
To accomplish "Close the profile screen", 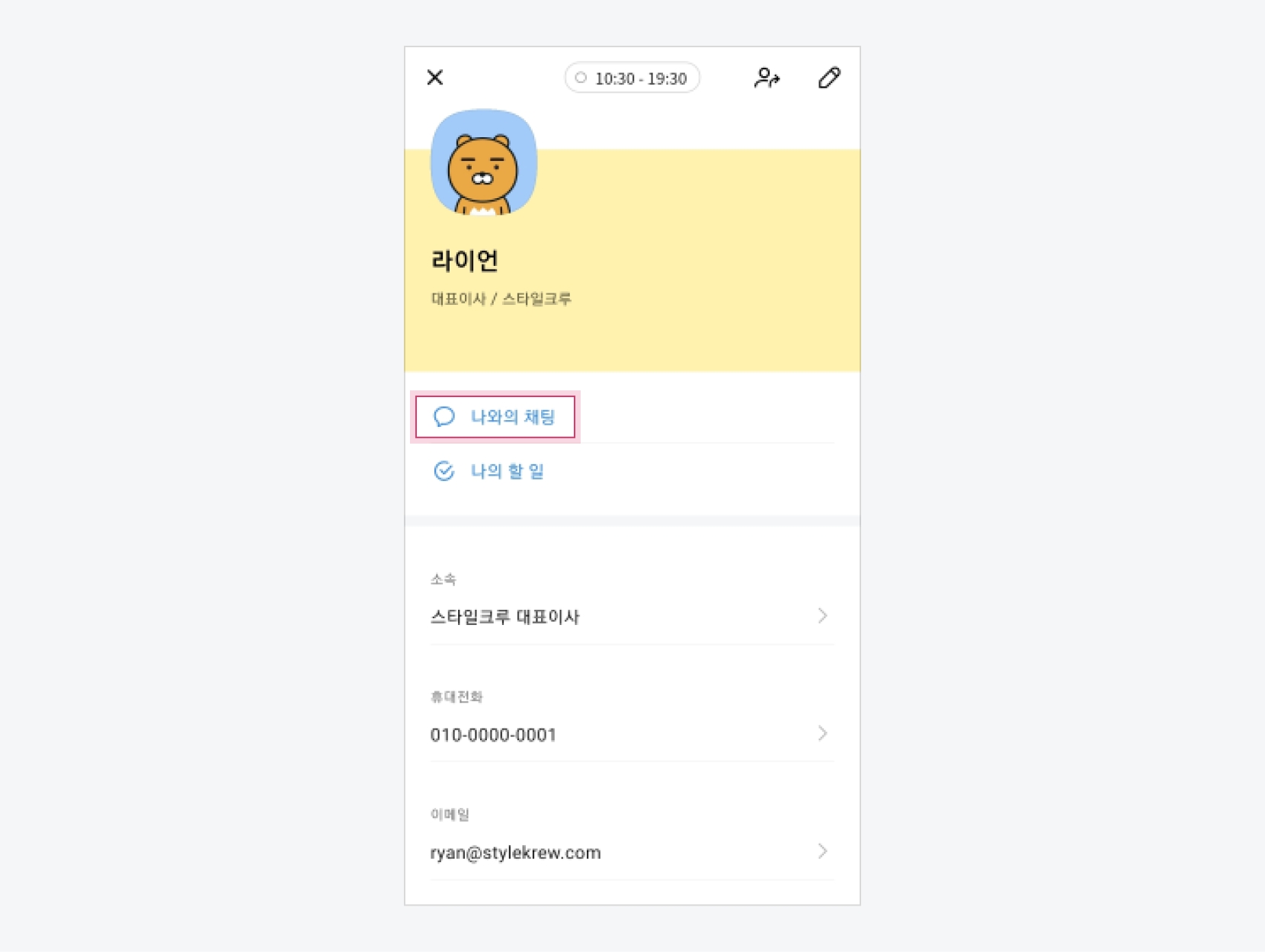I will point(435,78).
